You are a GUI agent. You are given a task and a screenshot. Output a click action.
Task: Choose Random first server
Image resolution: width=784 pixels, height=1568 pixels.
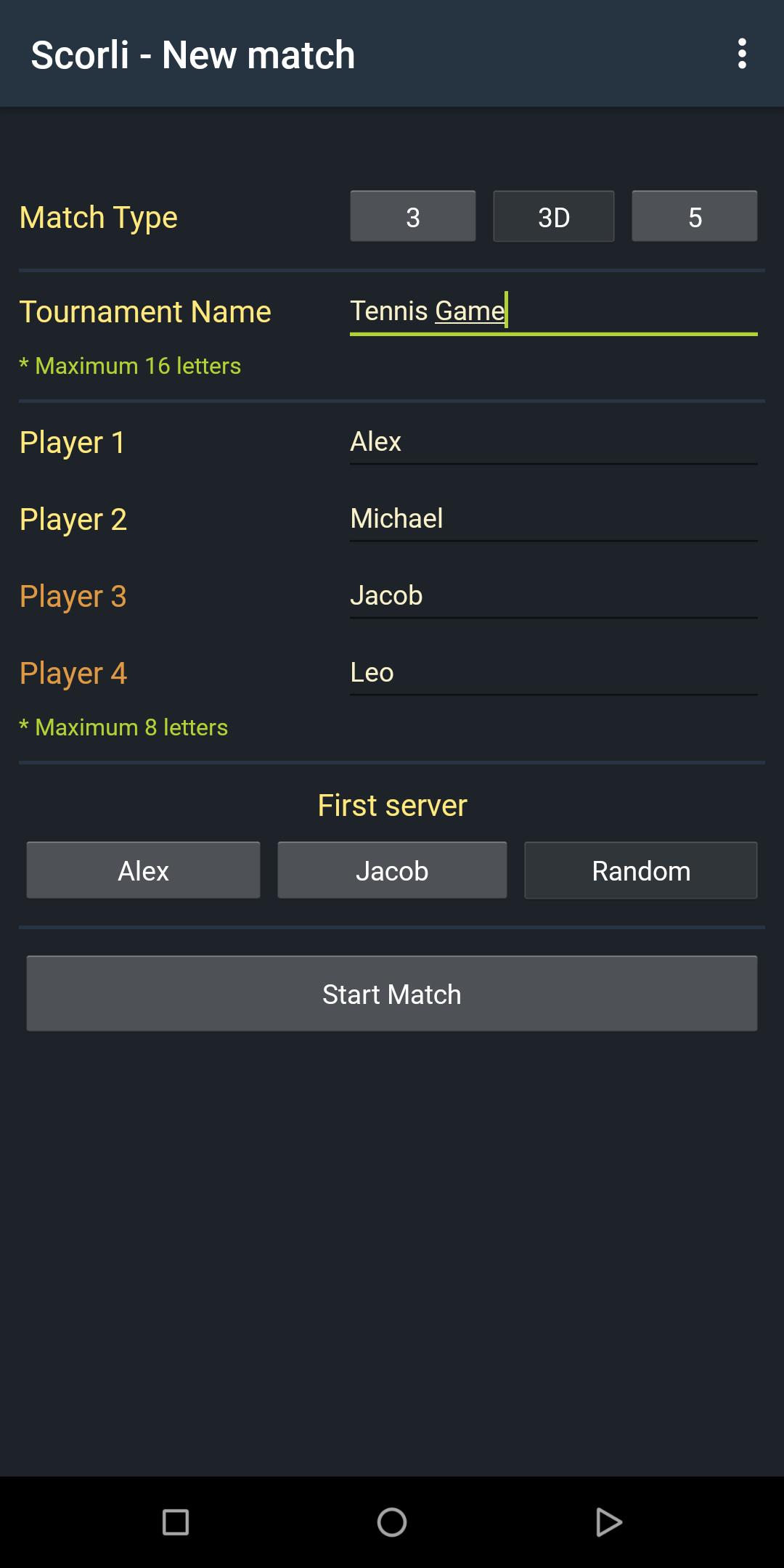point(641,870)
